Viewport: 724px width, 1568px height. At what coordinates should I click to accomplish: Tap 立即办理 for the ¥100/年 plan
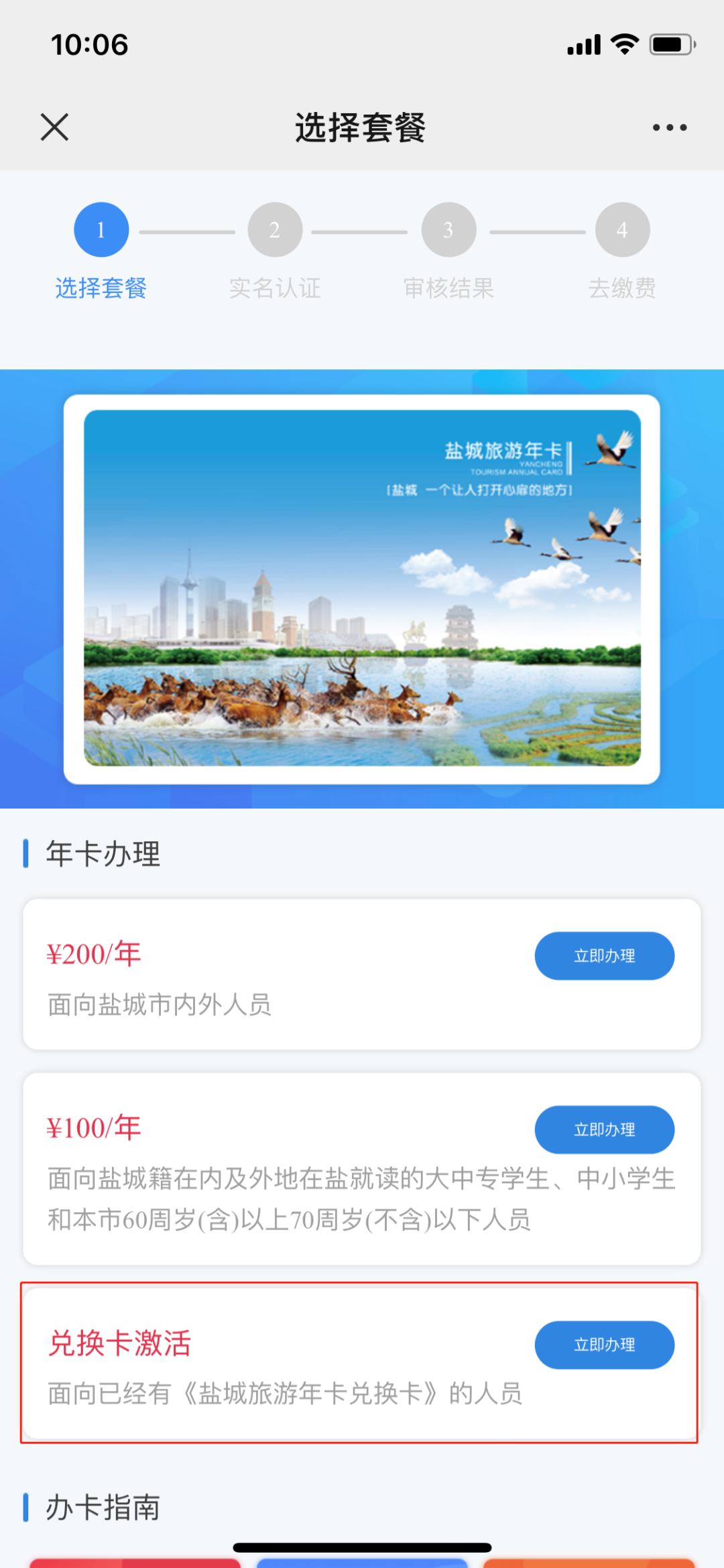604,1130
